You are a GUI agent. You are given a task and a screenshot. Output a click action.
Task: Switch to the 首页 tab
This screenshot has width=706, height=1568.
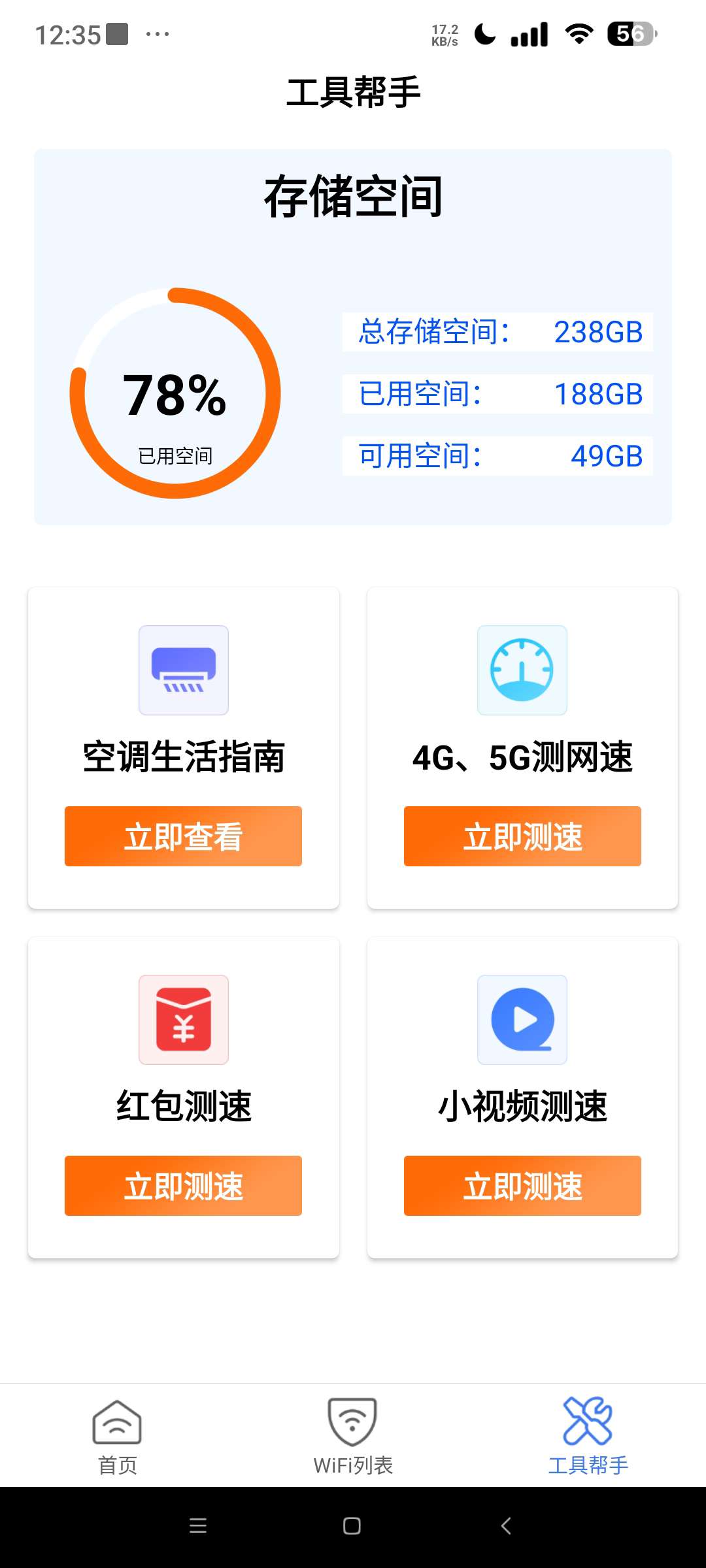(118, 1436)
